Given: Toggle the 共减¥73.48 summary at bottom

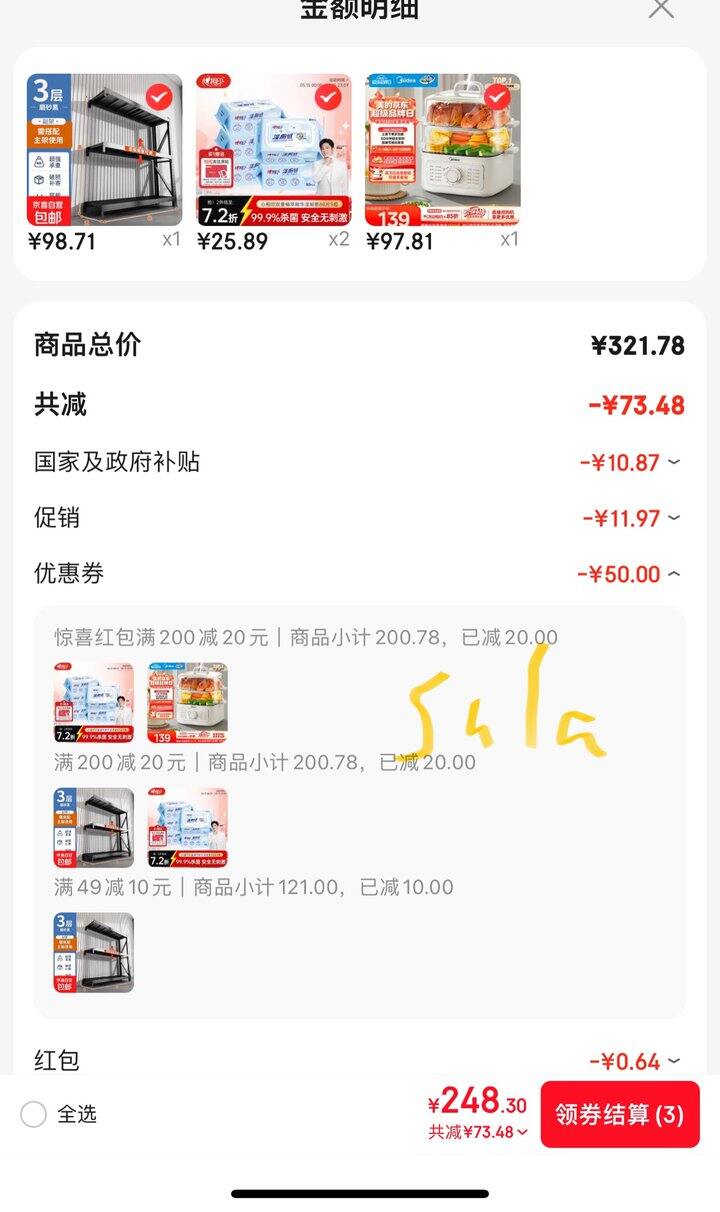Looking at the screenshot, I should [478, 1132].
